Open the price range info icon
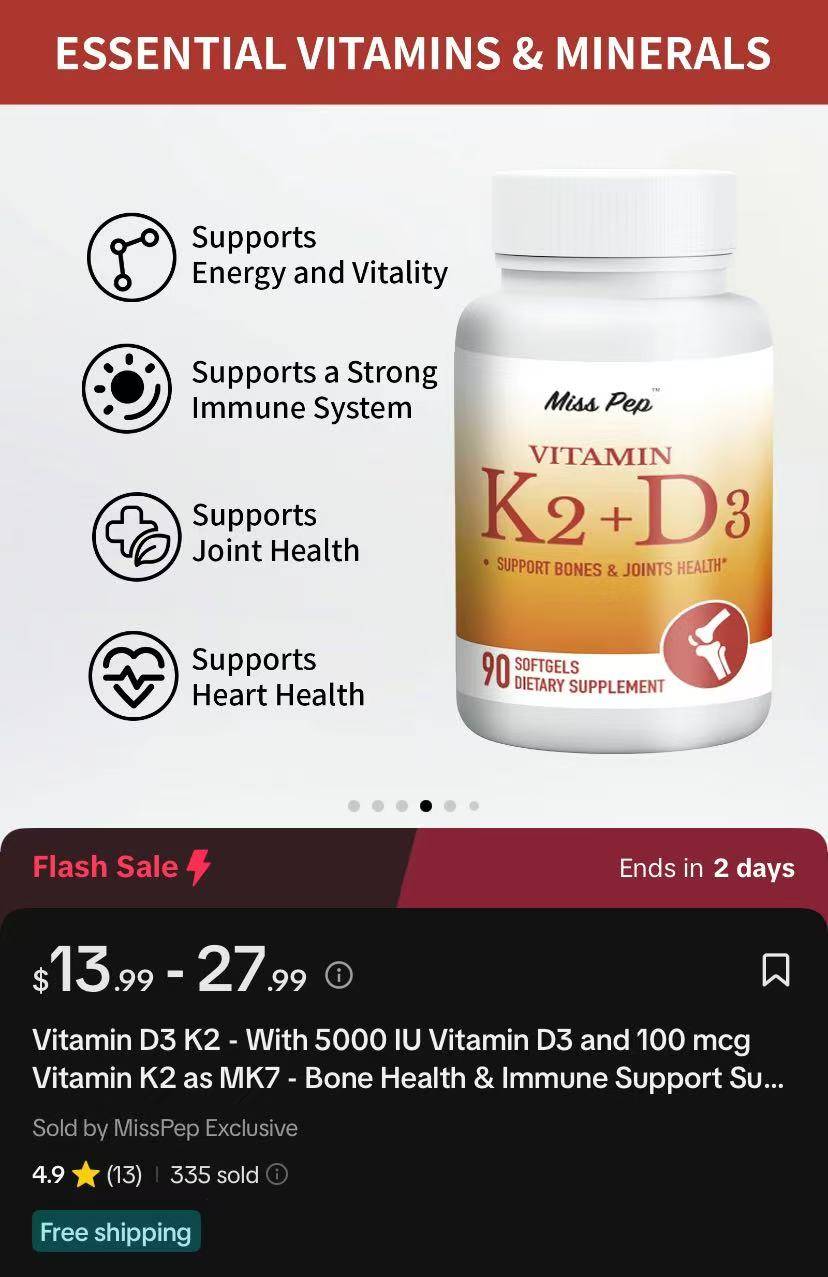The width and height of the screenshot is (828, 1277). [x=339, y=974]
